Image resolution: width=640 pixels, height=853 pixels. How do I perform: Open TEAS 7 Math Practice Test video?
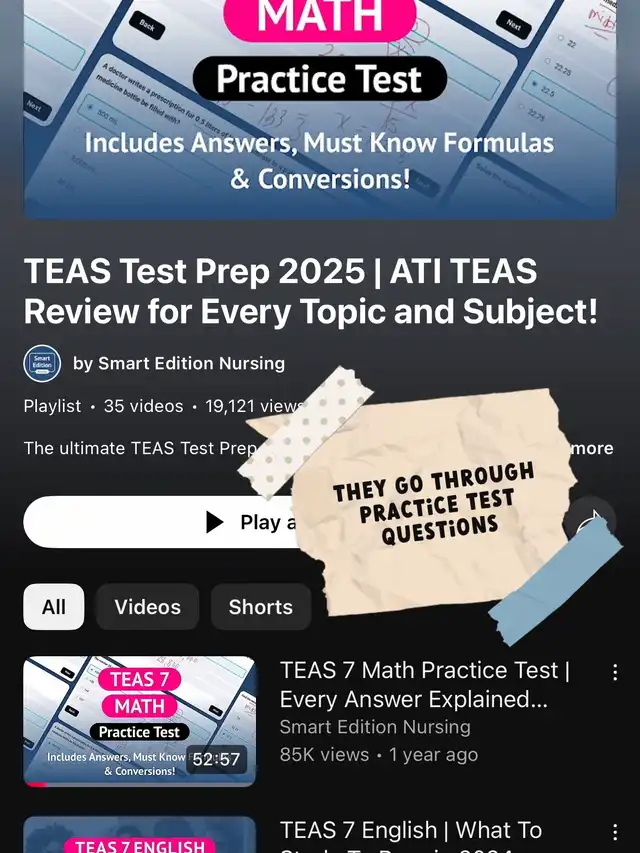140,721
